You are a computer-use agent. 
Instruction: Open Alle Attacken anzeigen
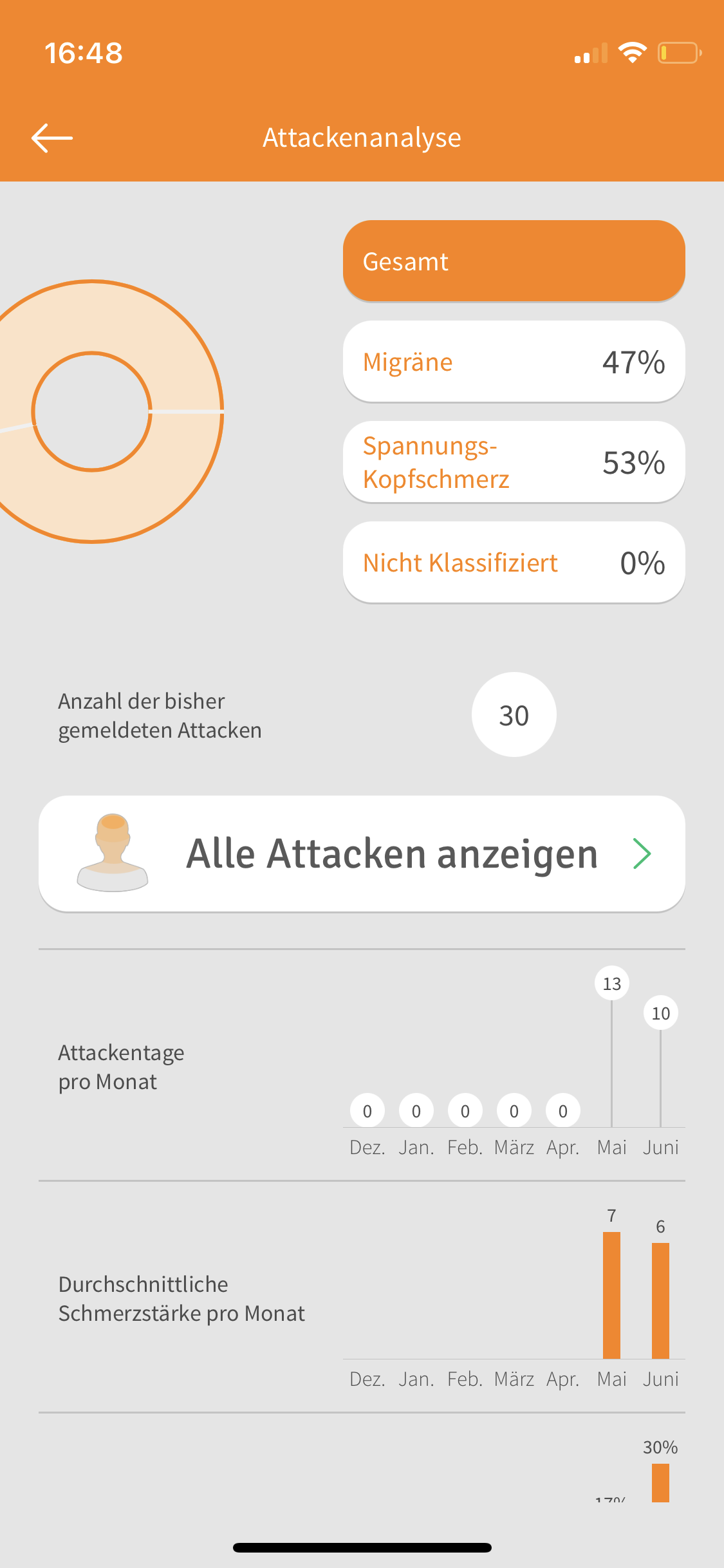tap(362, 854)
